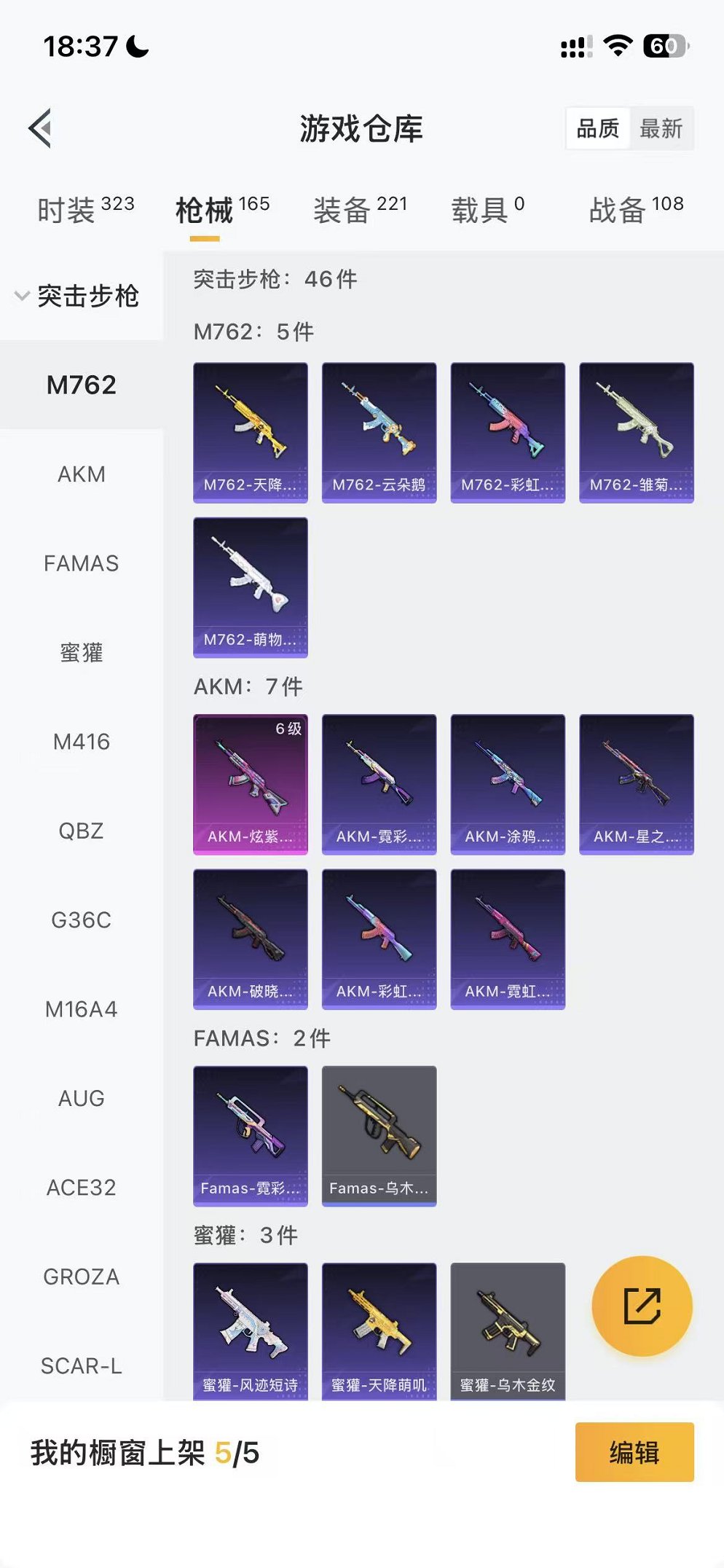
Task: Switch to the 时装 tab
Action: [85, 210]
